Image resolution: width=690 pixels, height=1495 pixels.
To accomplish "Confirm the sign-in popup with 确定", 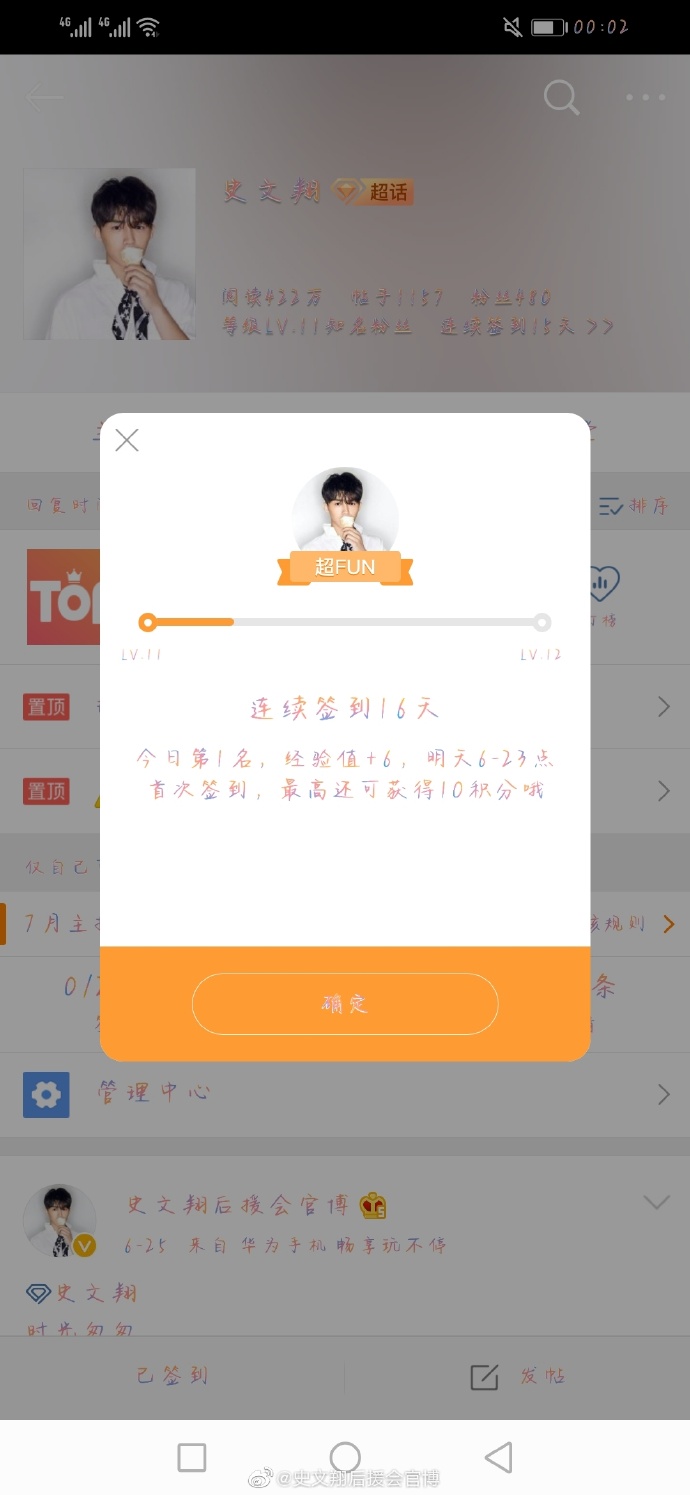I will tap(344, 1003).
